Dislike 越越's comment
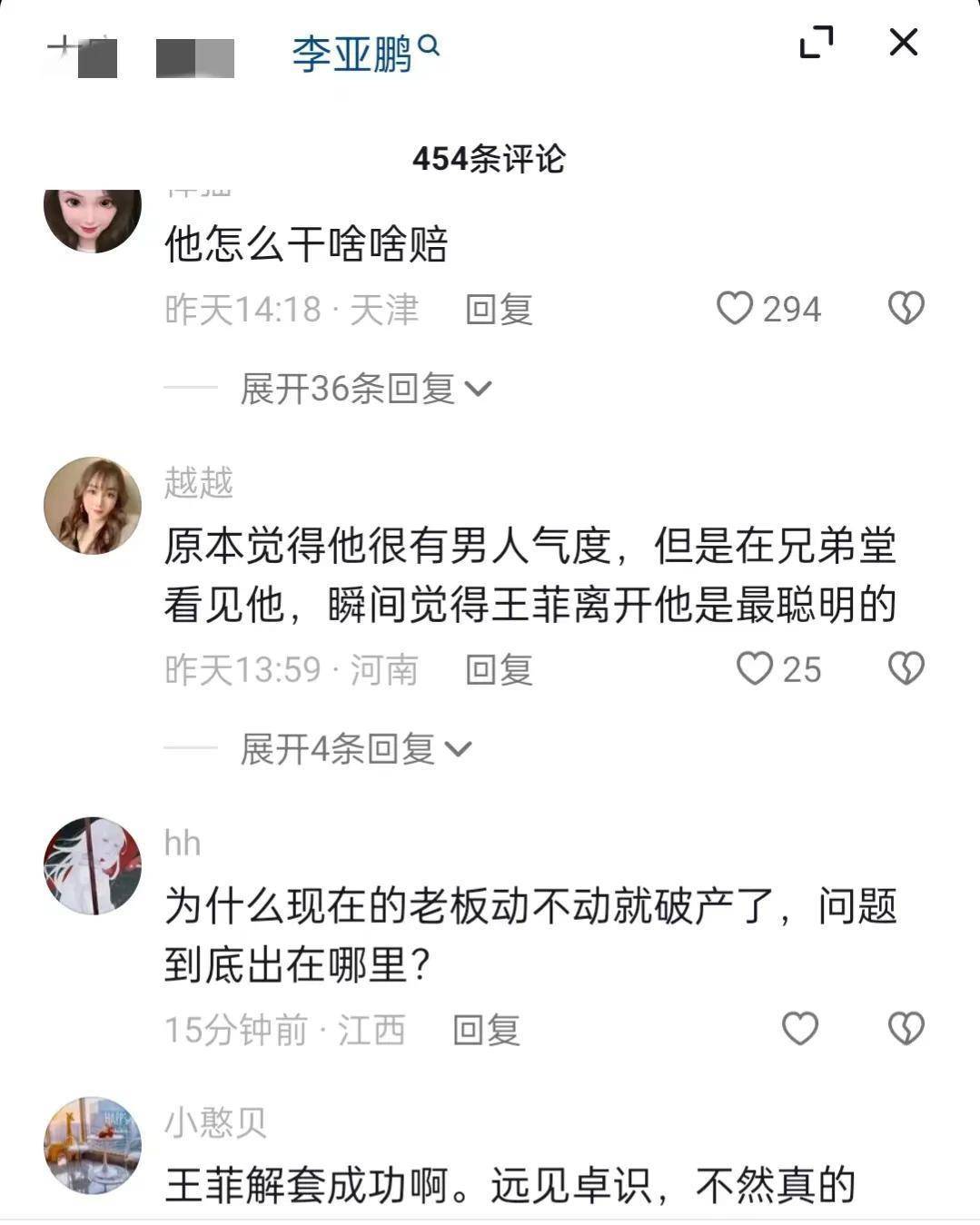The width and height of the screenshot is (980, 1225). pos(906,669)
